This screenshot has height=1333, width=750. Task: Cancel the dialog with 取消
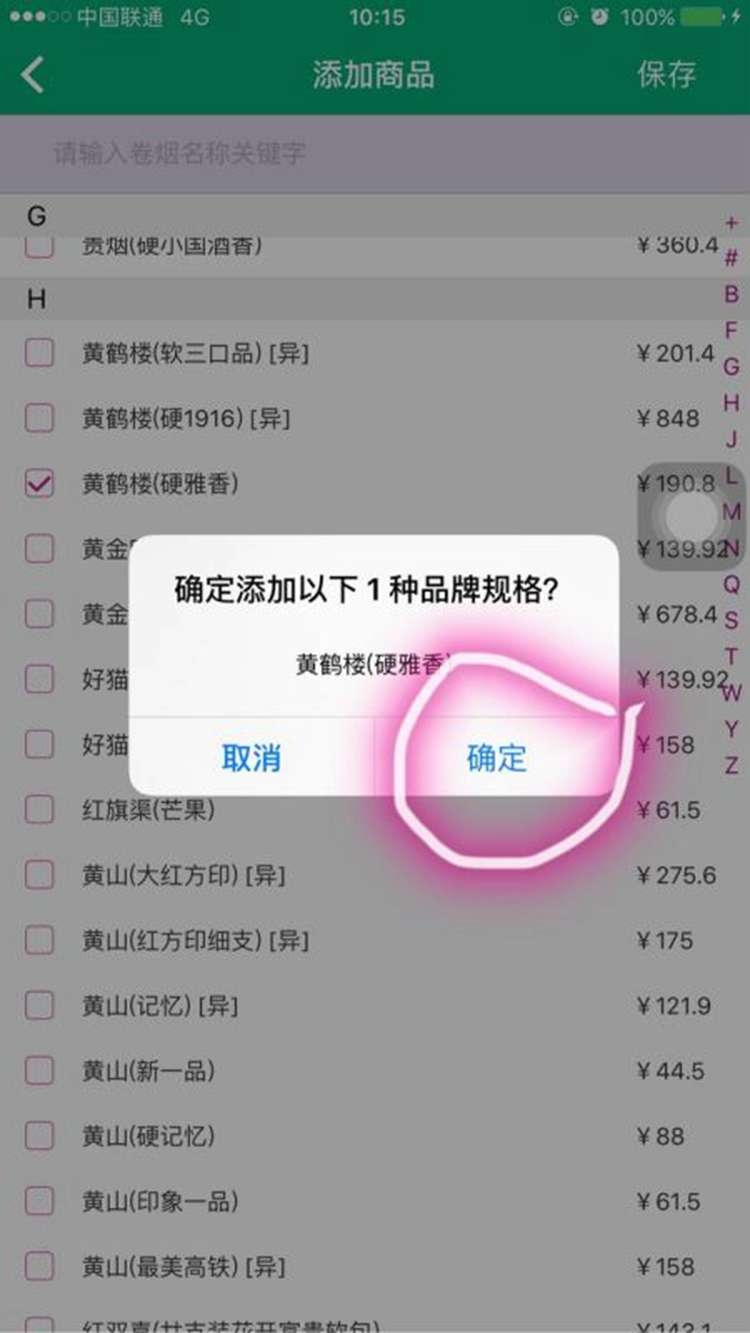[251, 757]
